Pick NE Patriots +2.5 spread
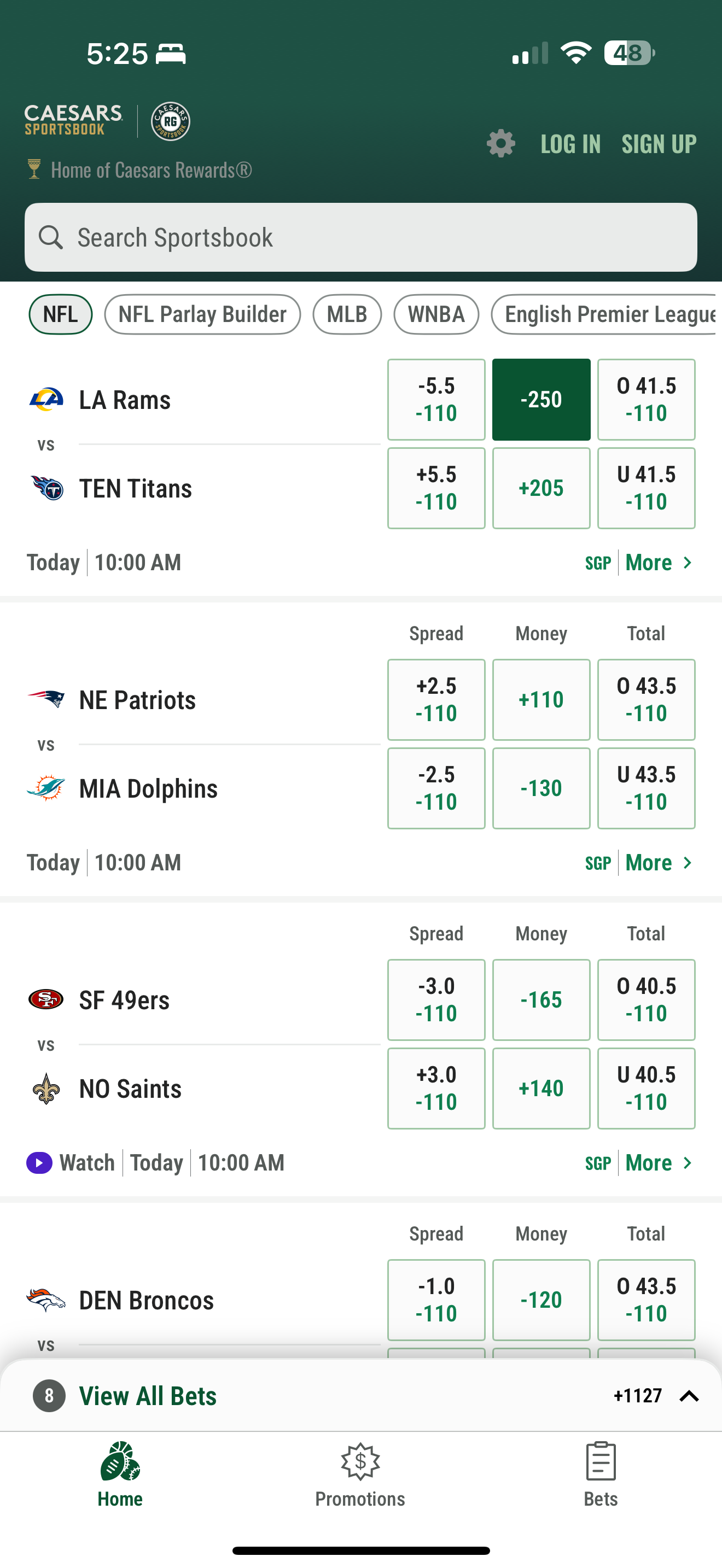The width and height of the screenshot is (722, 1568). (x=436, y=699)
